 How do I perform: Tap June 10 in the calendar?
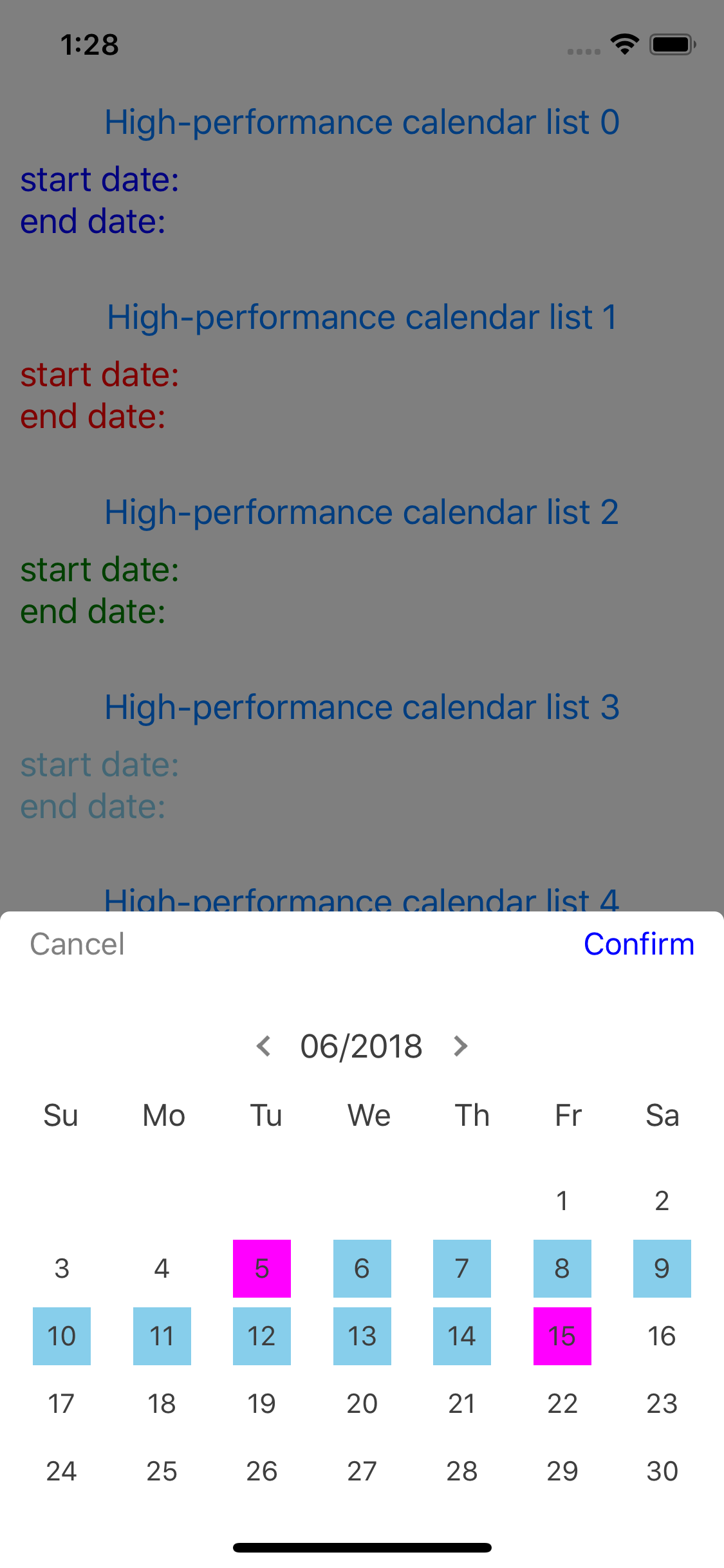coord(62,1336)
